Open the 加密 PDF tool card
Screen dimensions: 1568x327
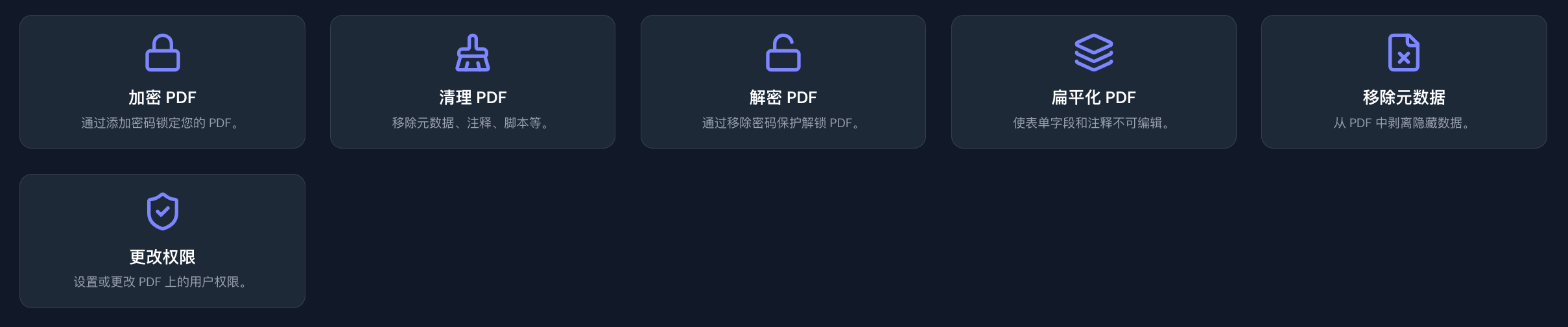click(x=162, y=82)
